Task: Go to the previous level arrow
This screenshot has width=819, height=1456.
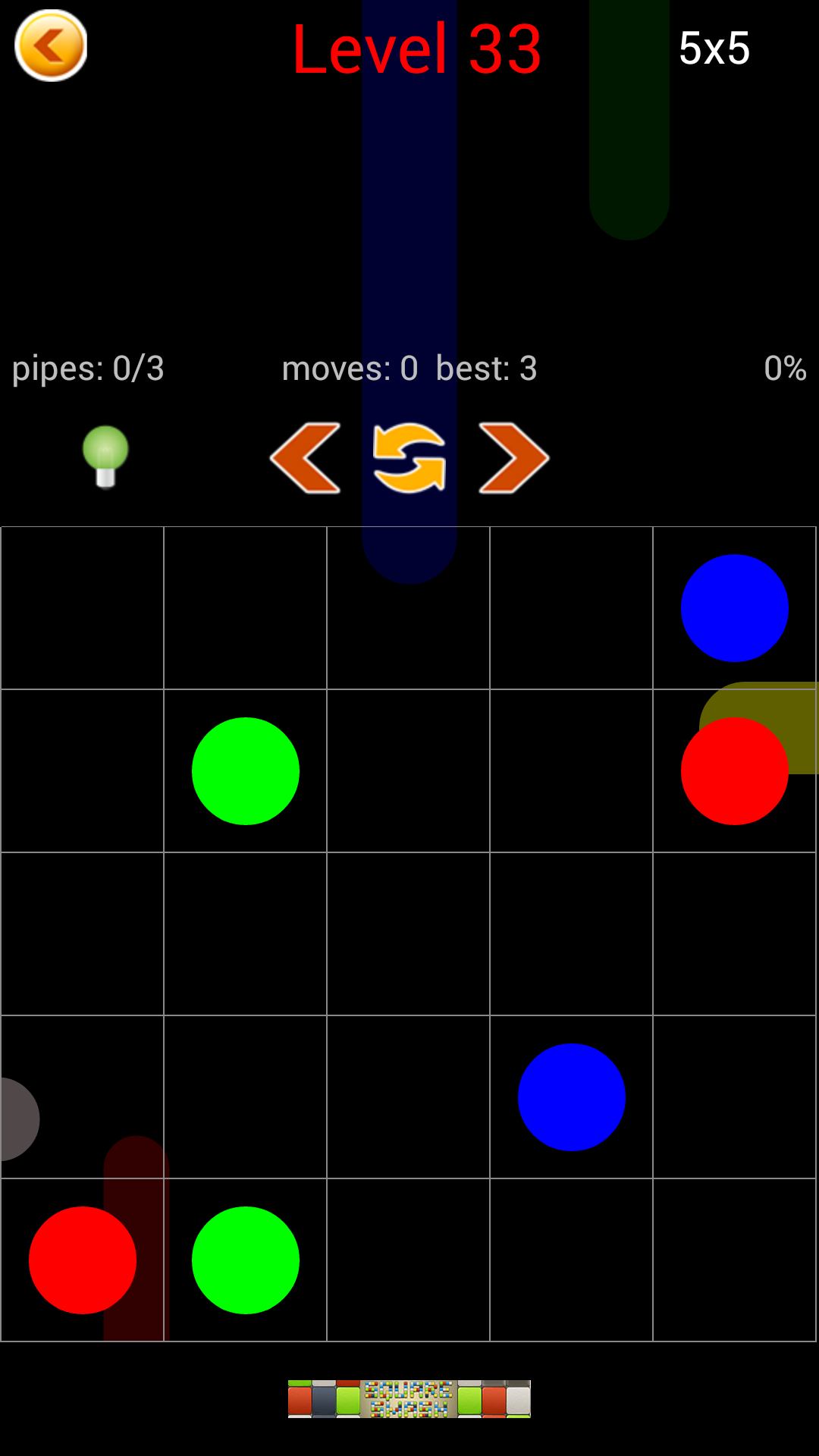Action: (x=306, y=458)
